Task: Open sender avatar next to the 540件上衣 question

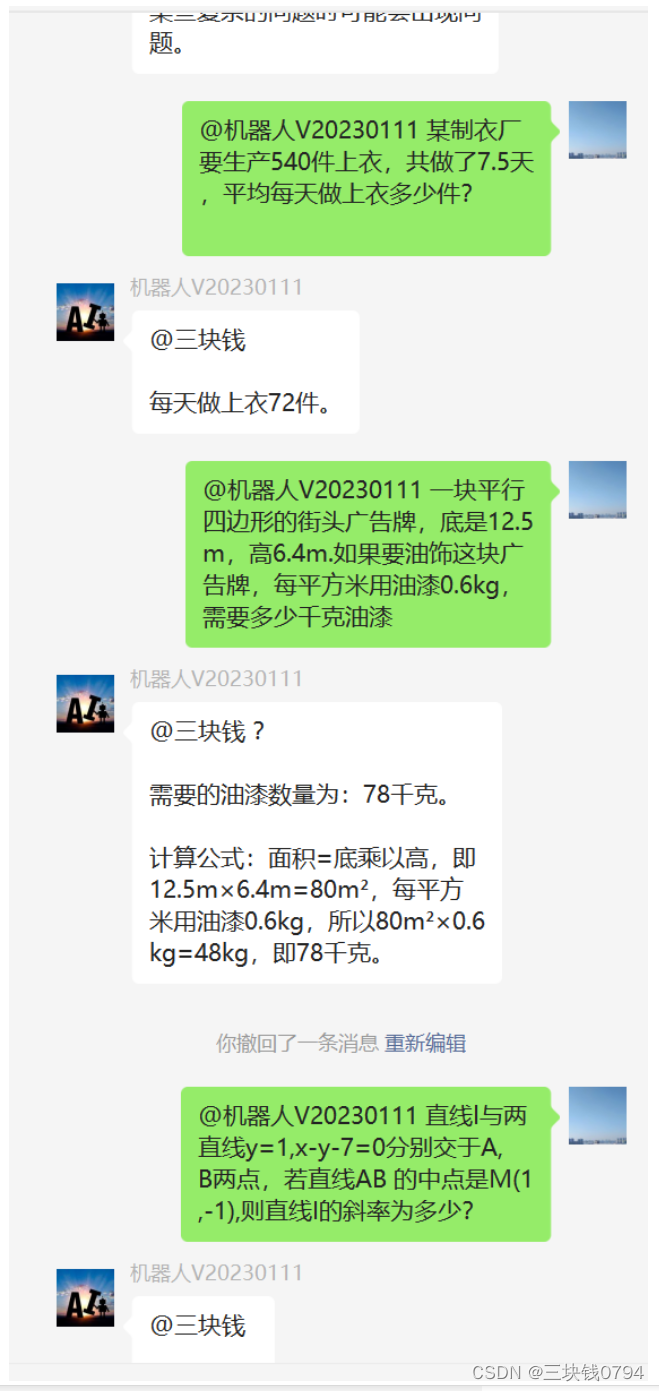Action: click(597, 130)
